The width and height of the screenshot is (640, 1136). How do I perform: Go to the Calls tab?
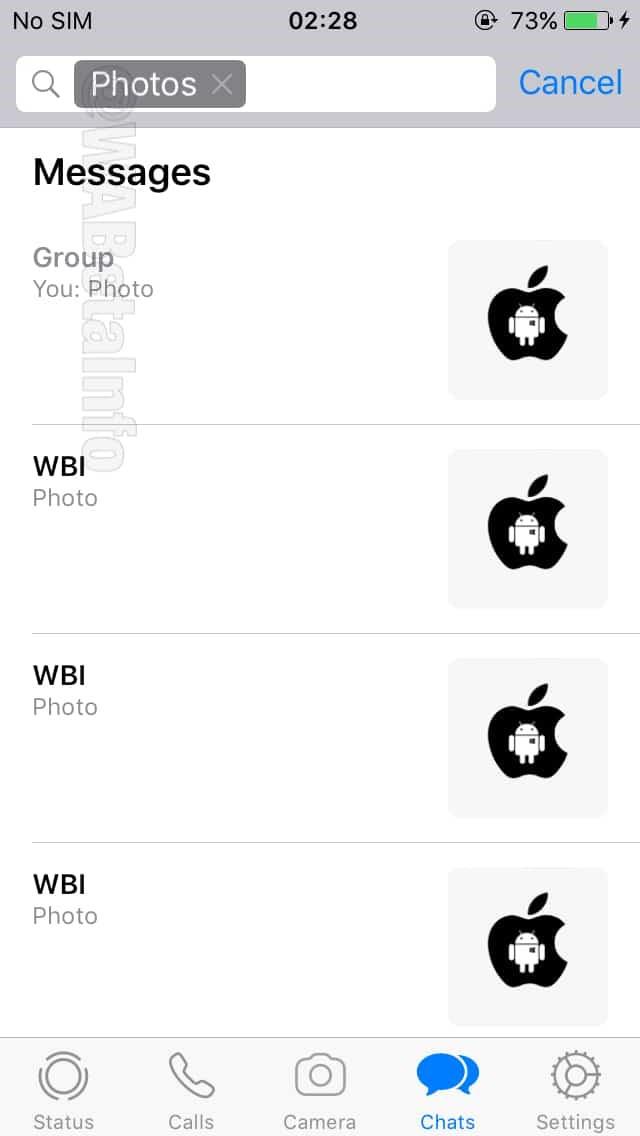(191, 1090)
